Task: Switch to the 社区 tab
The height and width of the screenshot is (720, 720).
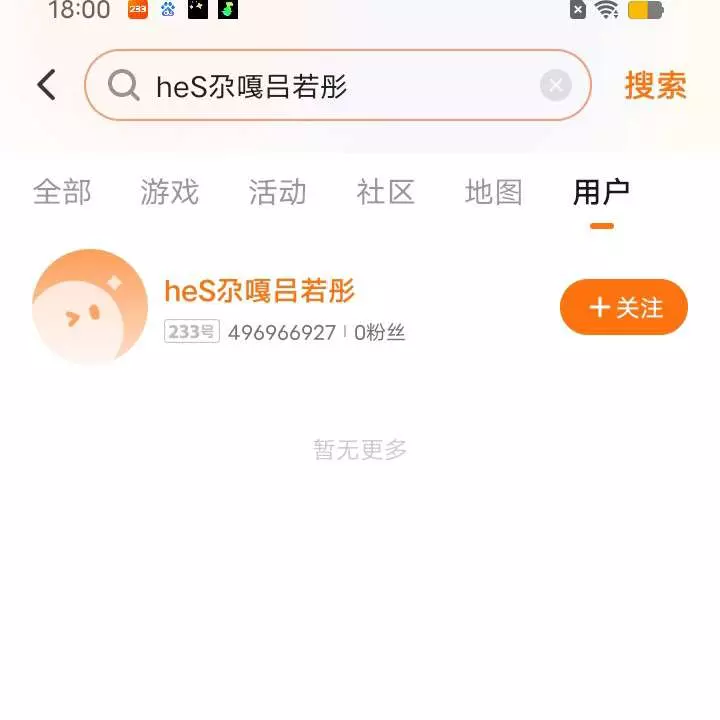Action: [x=386, y=192]
